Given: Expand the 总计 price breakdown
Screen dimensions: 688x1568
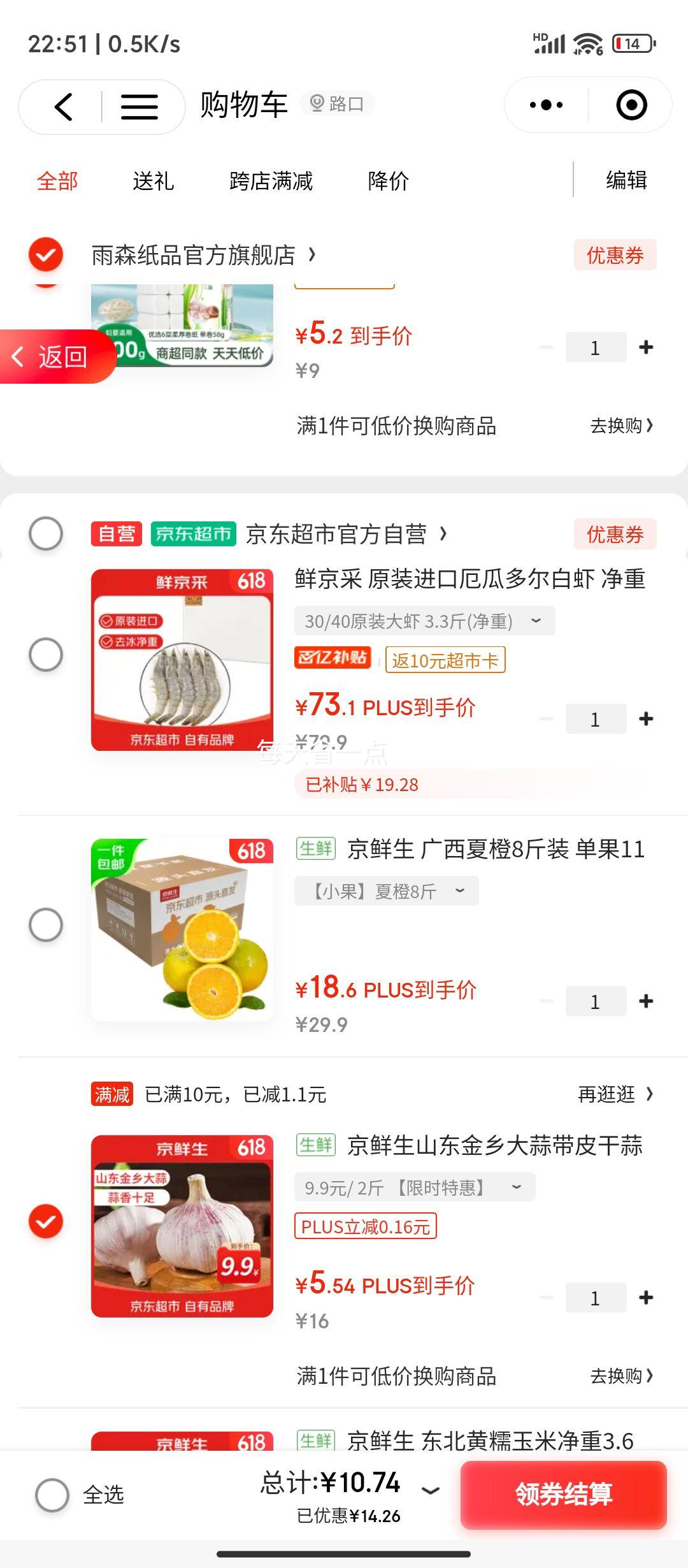Looking at the screenshot, I should coord(431,1490).
